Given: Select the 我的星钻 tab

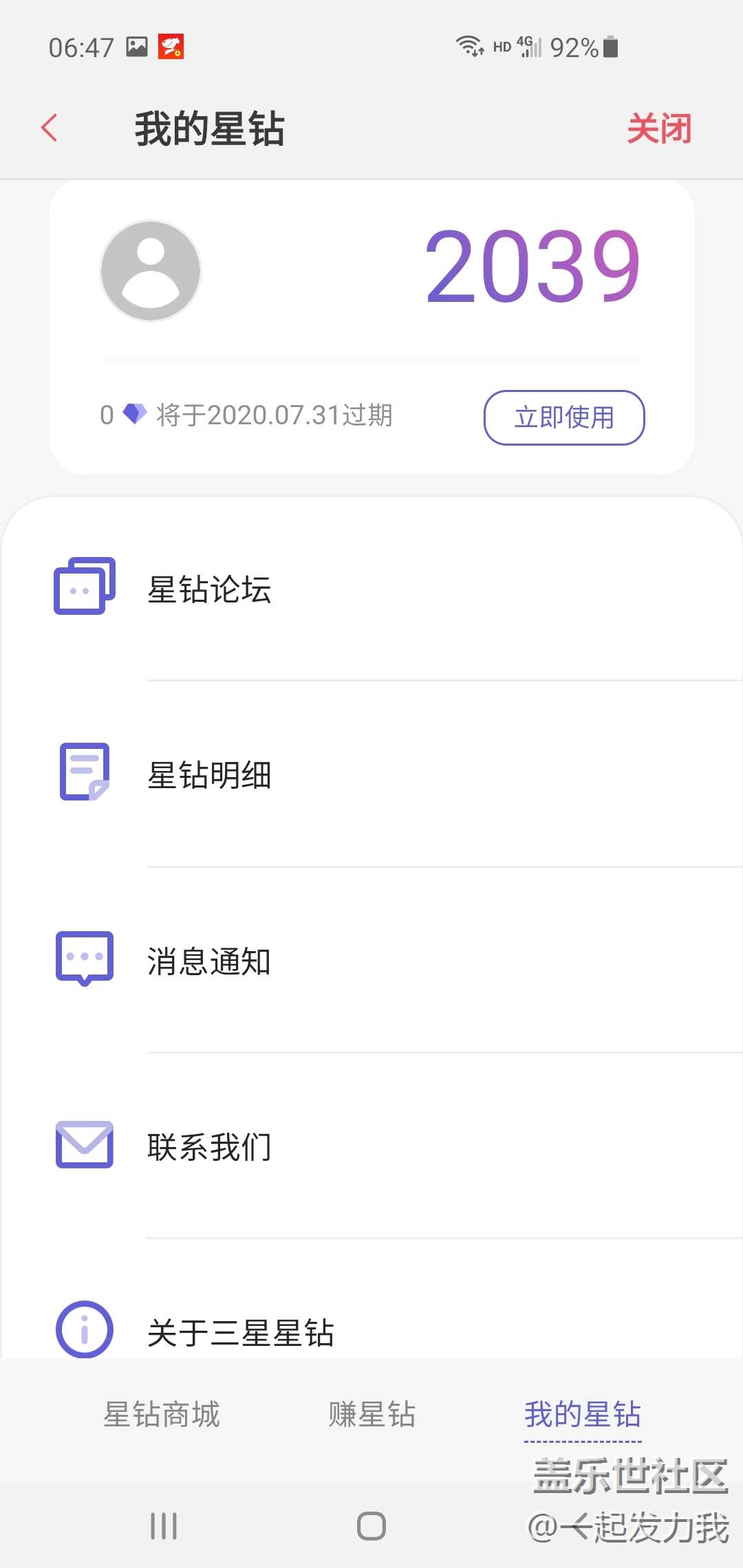Looking at the screenshot, I should pyautogui.click(x=583, y=1415).
